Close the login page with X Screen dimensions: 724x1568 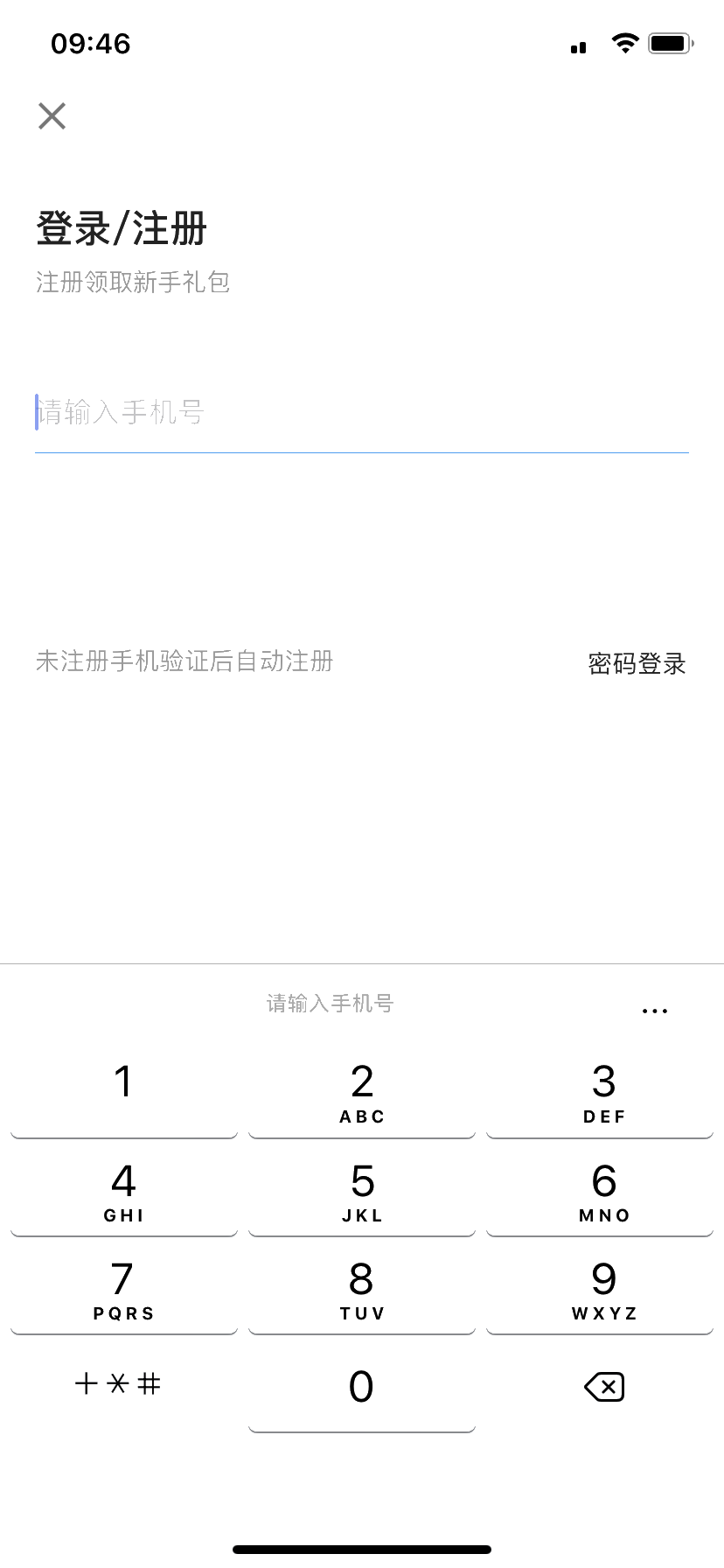pos(51,115)
